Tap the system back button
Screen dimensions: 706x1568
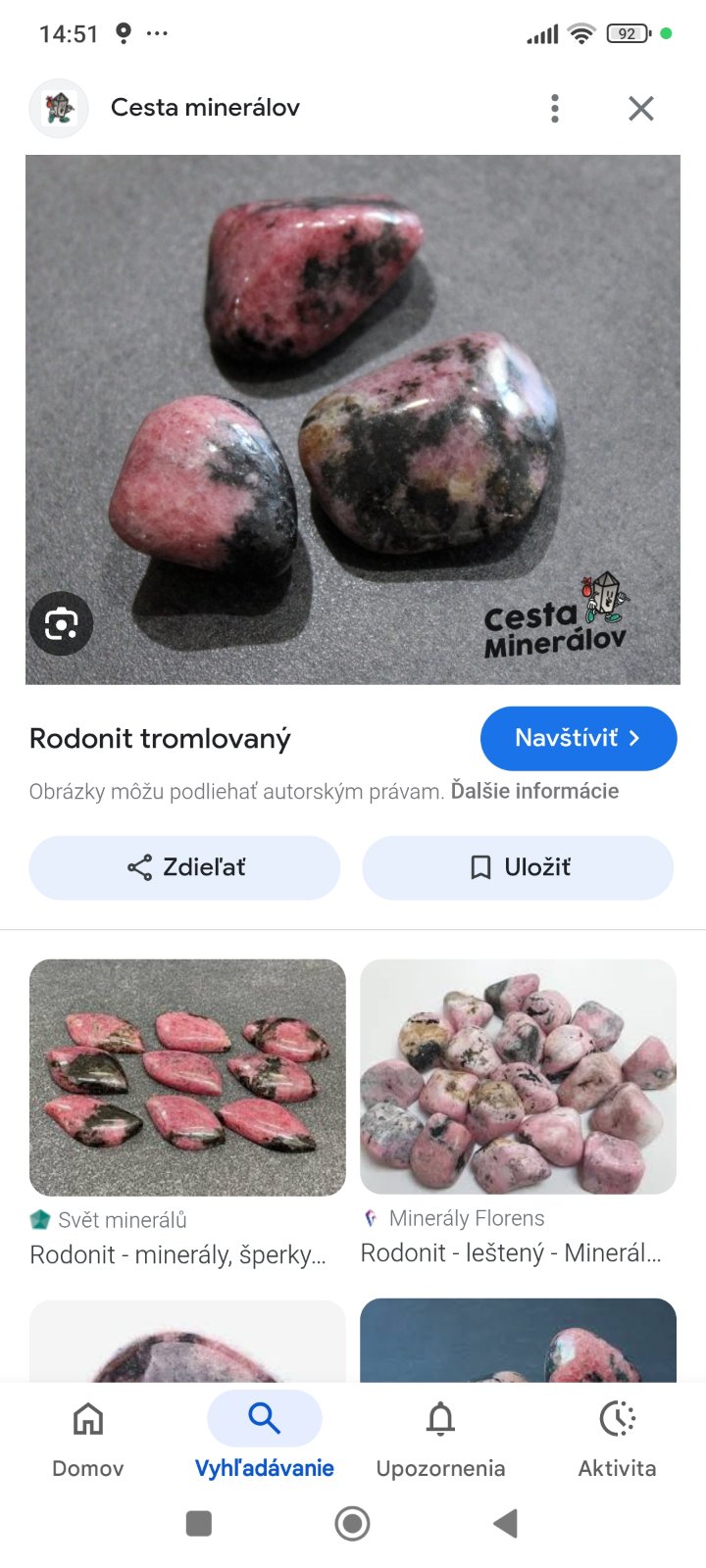tap(505, 1523)
